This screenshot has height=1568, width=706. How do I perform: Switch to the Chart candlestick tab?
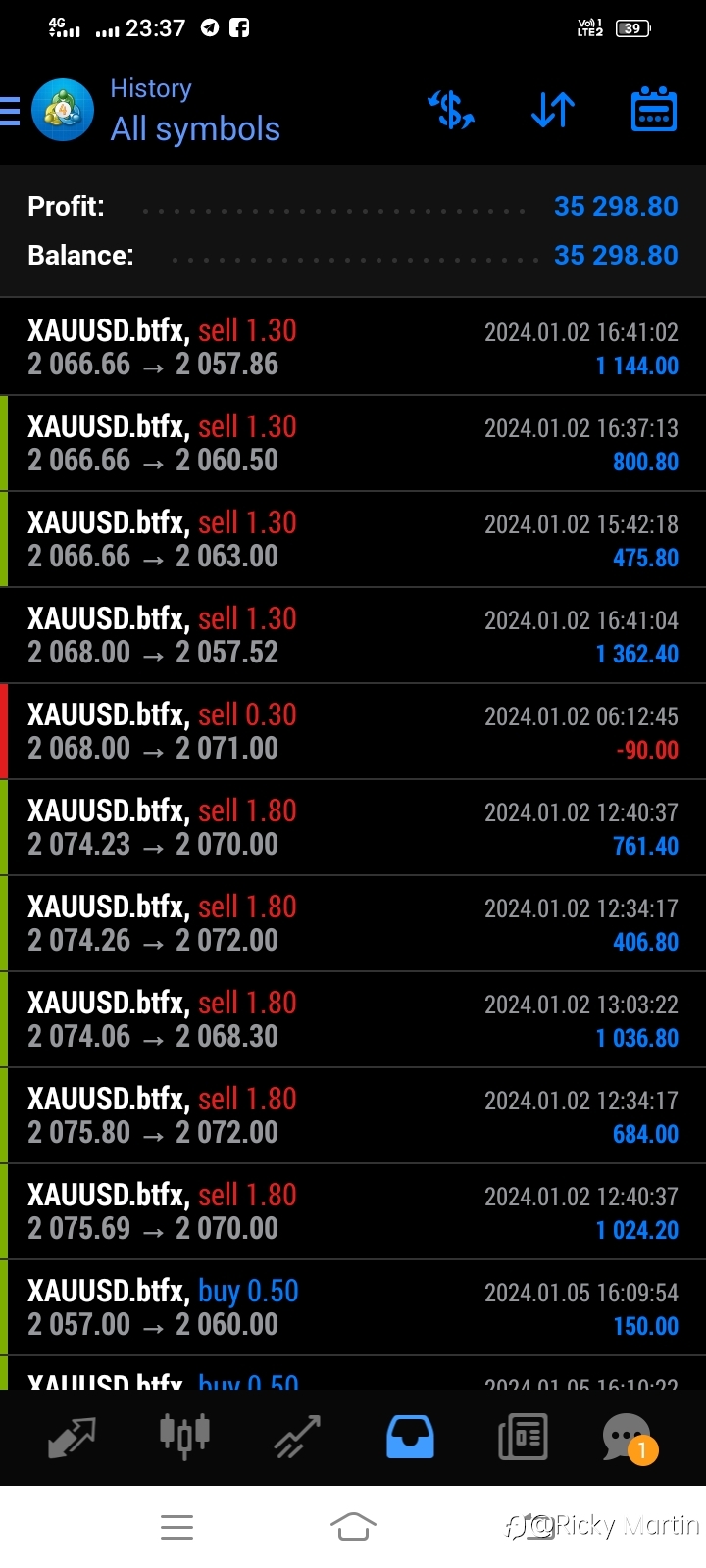click(x=184, y=1437)
